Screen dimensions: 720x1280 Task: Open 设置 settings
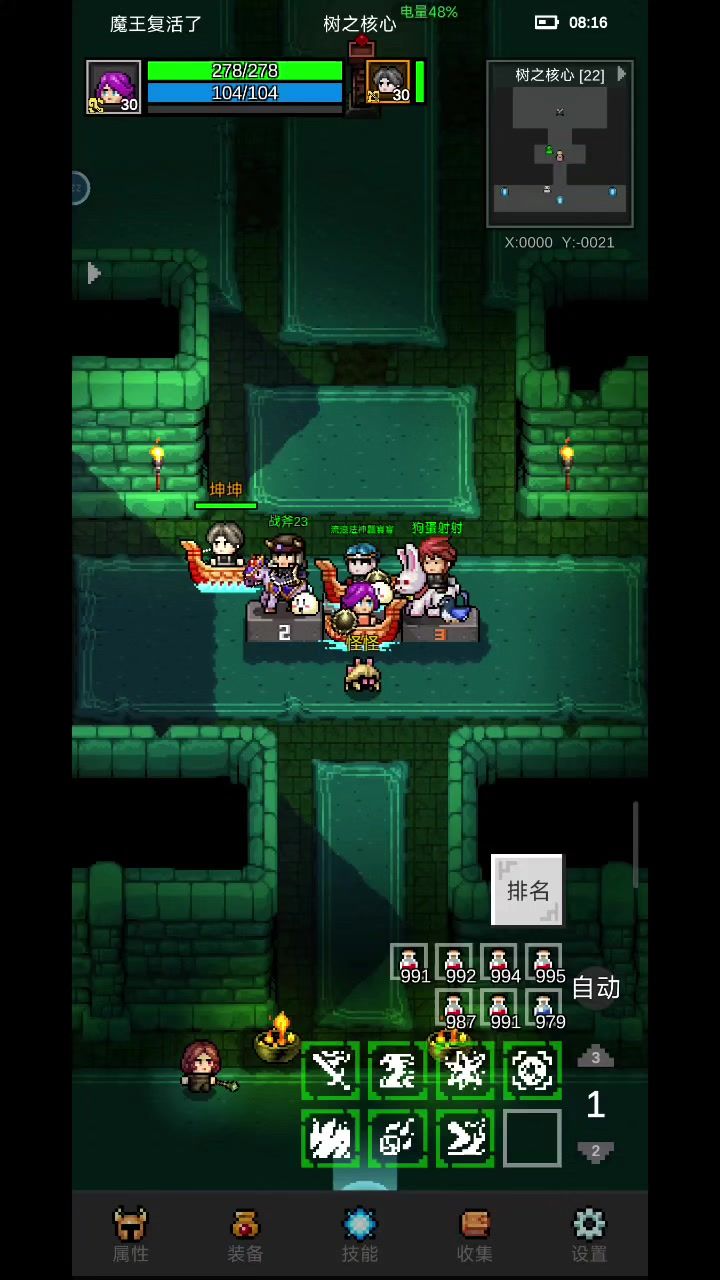589,1235
